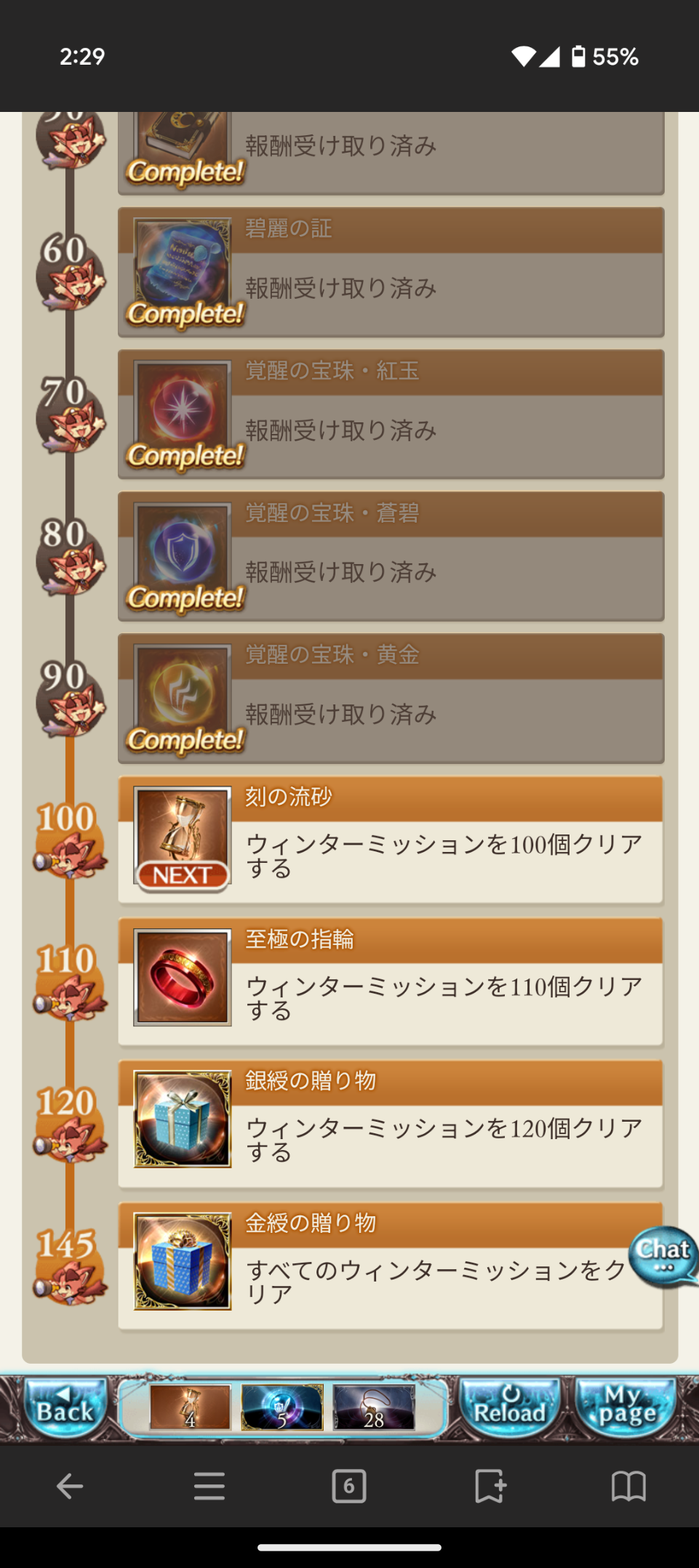
Task: Tap the game's Back button
Action: 65,1407
